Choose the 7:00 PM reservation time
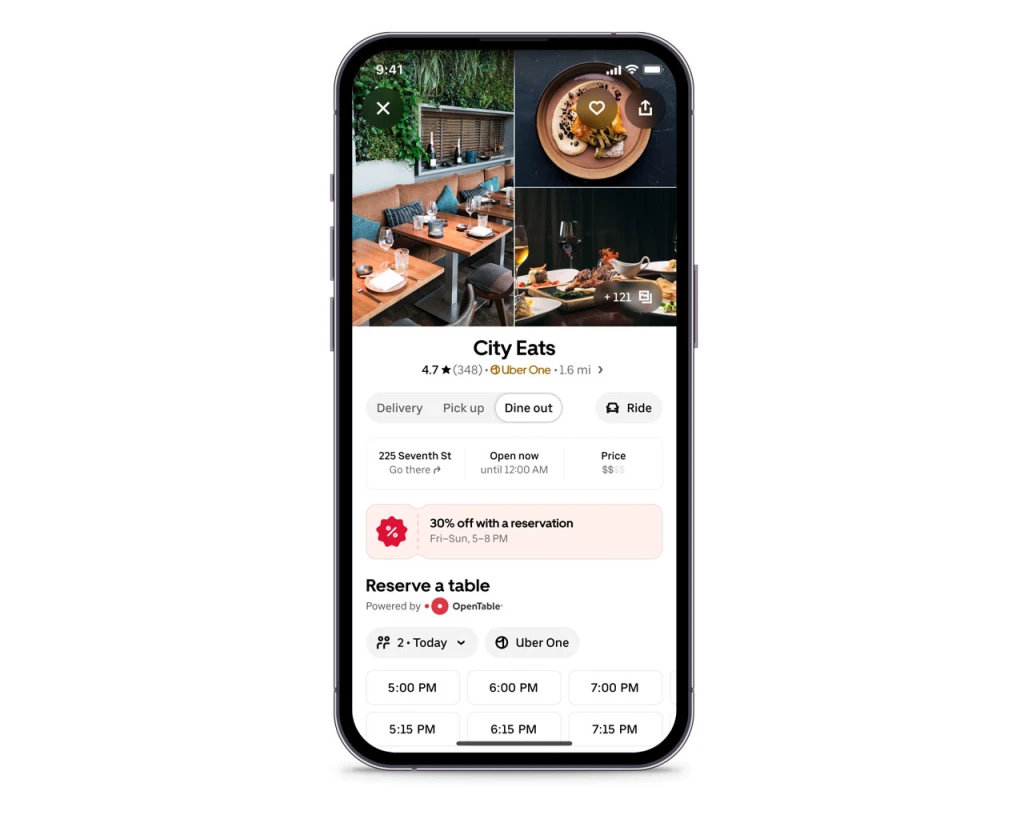 (614, 688)
